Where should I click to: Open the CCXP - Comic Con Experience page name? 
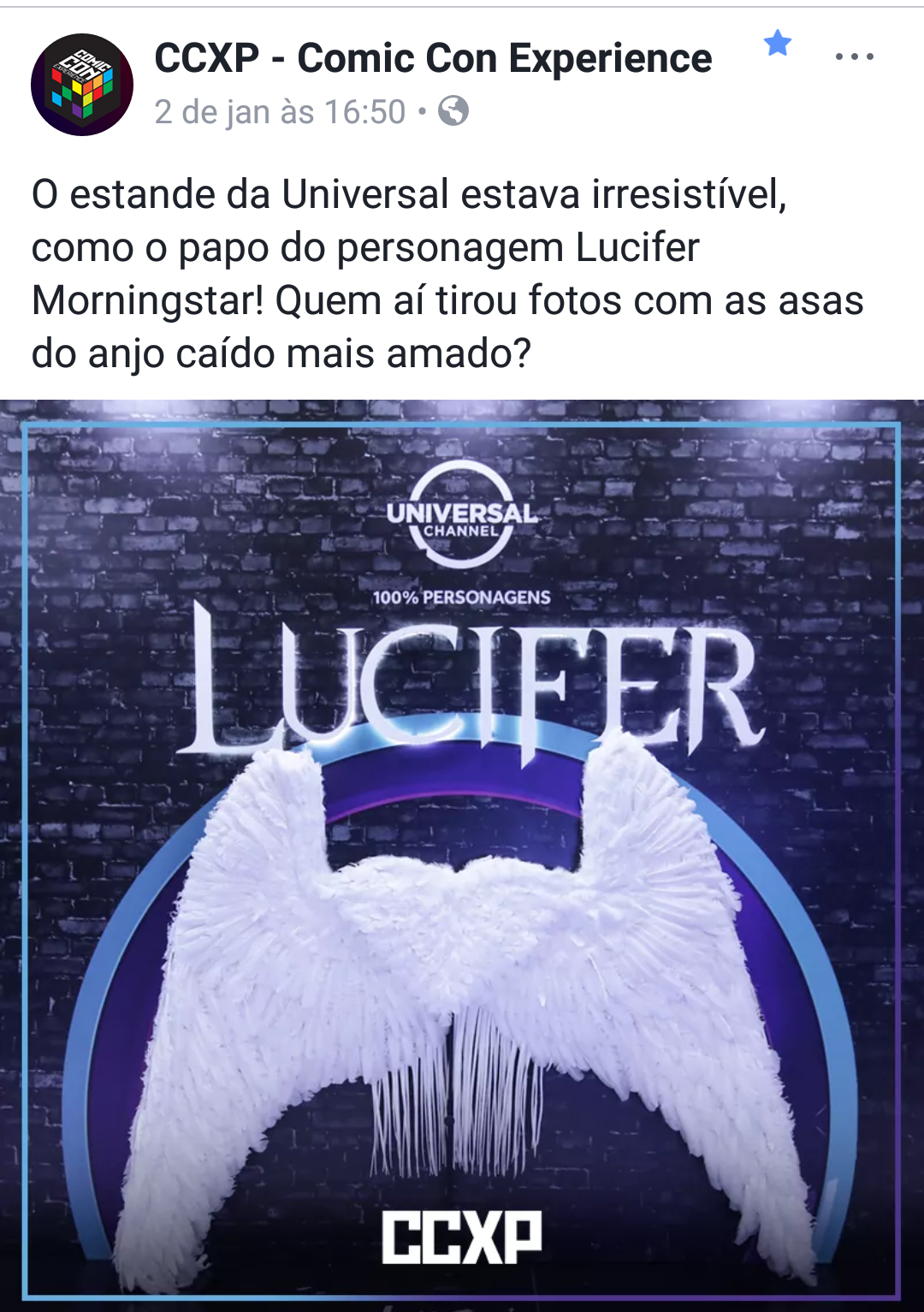point(433,58)
